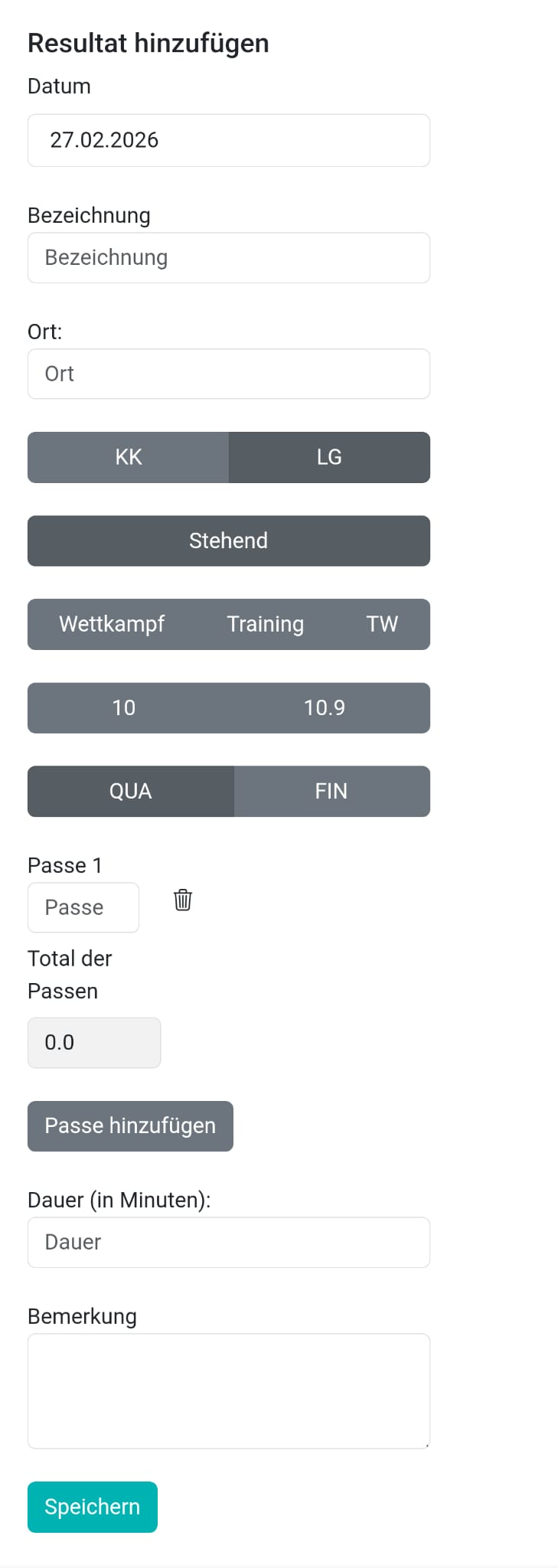558x1568 pixels.
Task: Choose Wettkampf as result type
Action: click(x=110, y=624)
